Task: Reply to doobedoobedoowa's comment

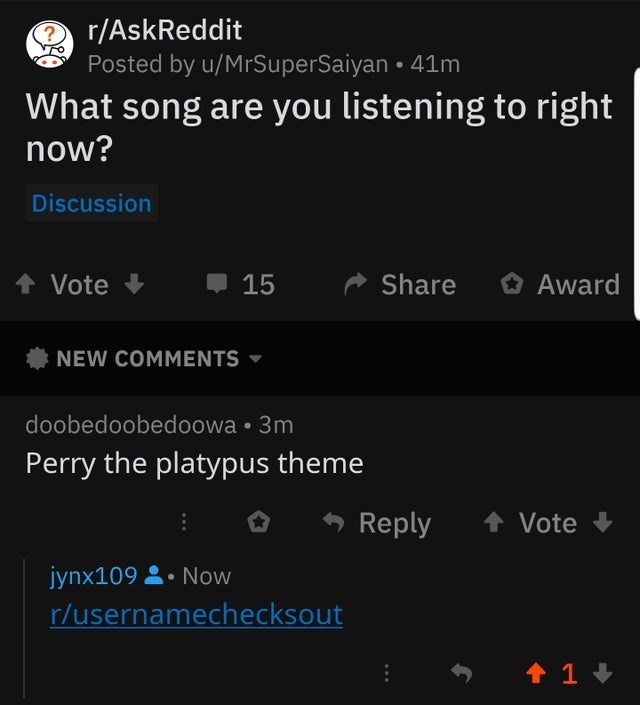Action: coord(380,522)
